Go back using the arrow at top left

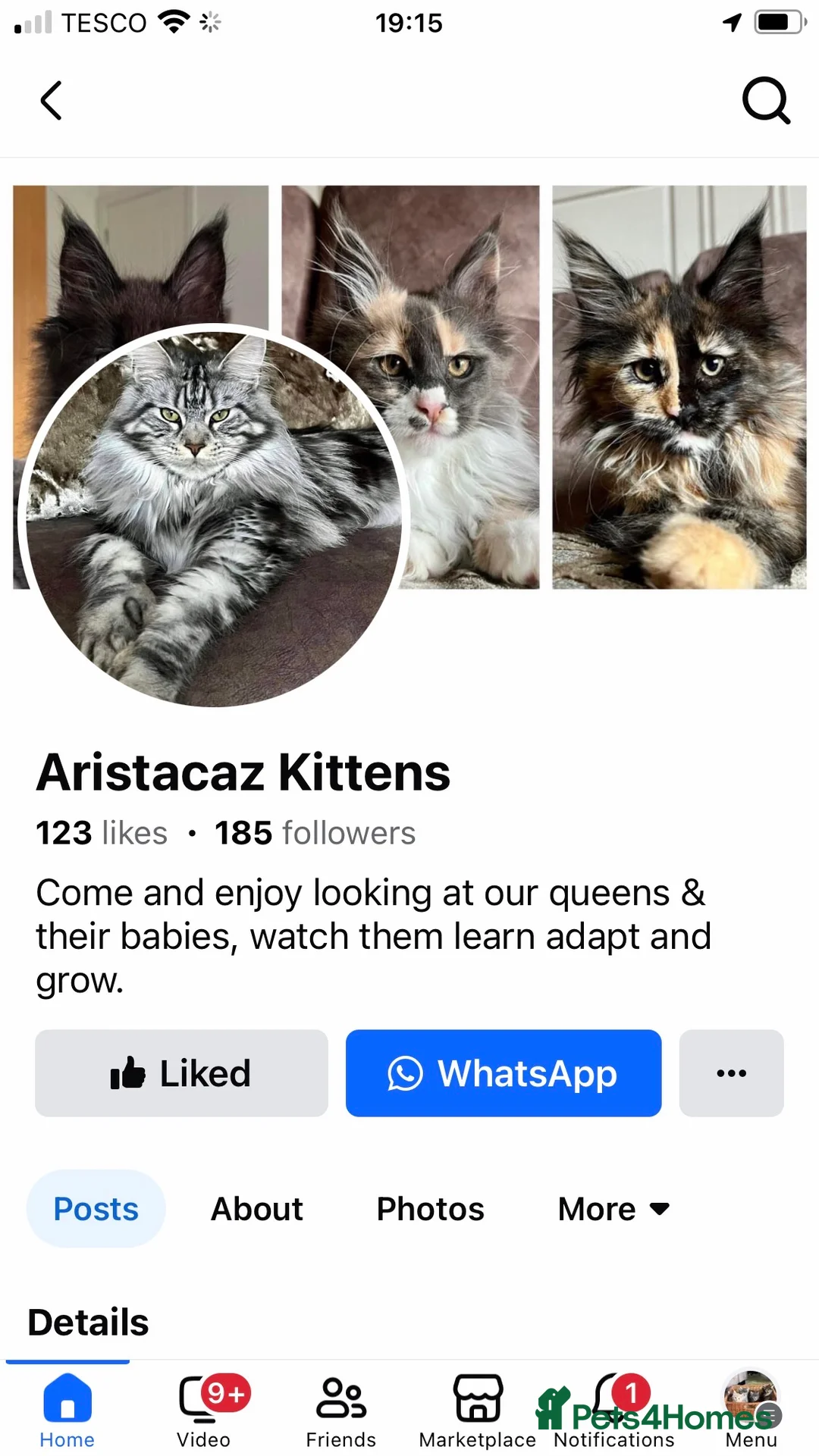[x=51, y=101]
